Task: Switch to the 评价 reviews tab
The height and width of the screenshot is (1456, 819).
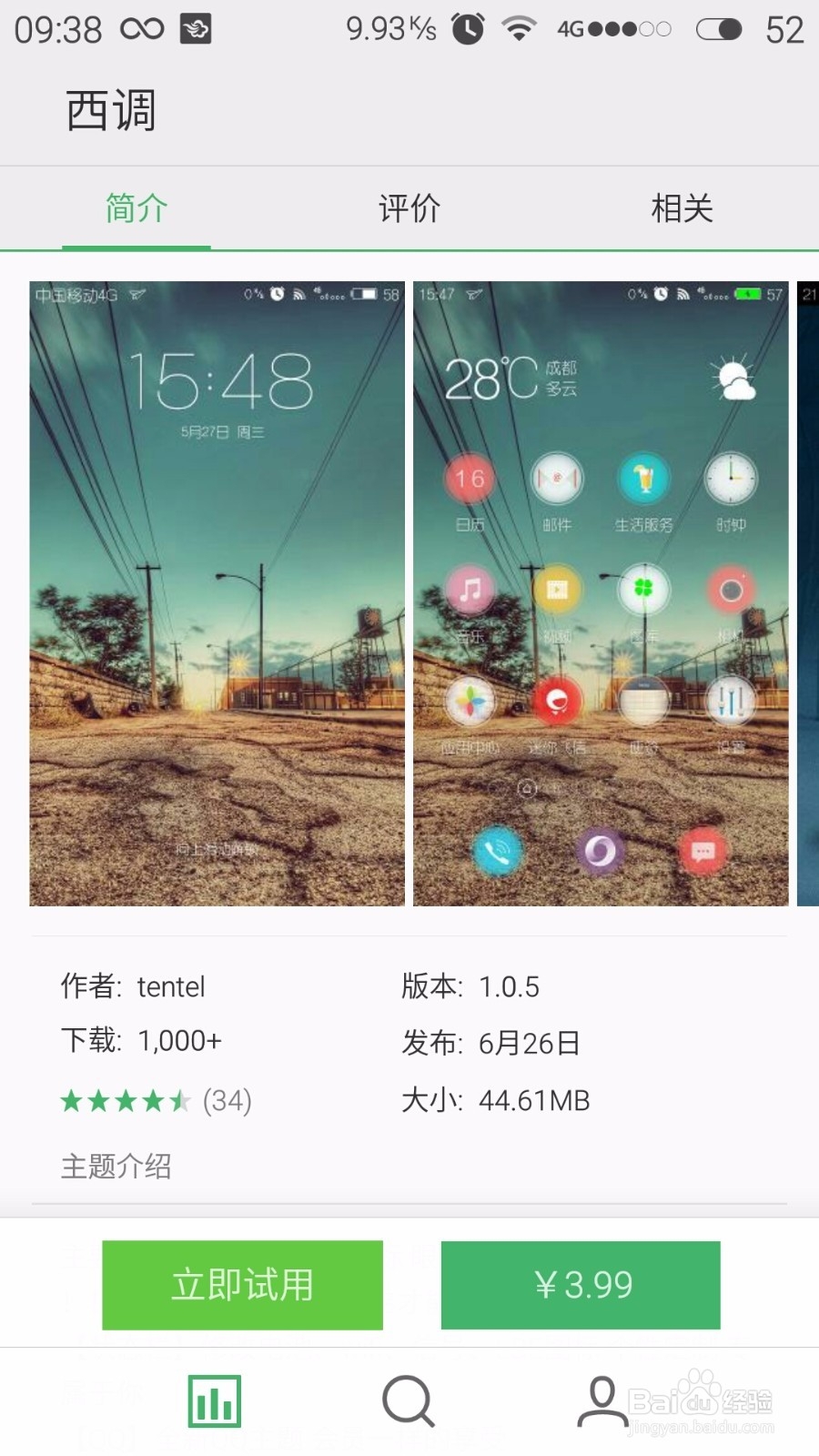Action: pos(409,207)
